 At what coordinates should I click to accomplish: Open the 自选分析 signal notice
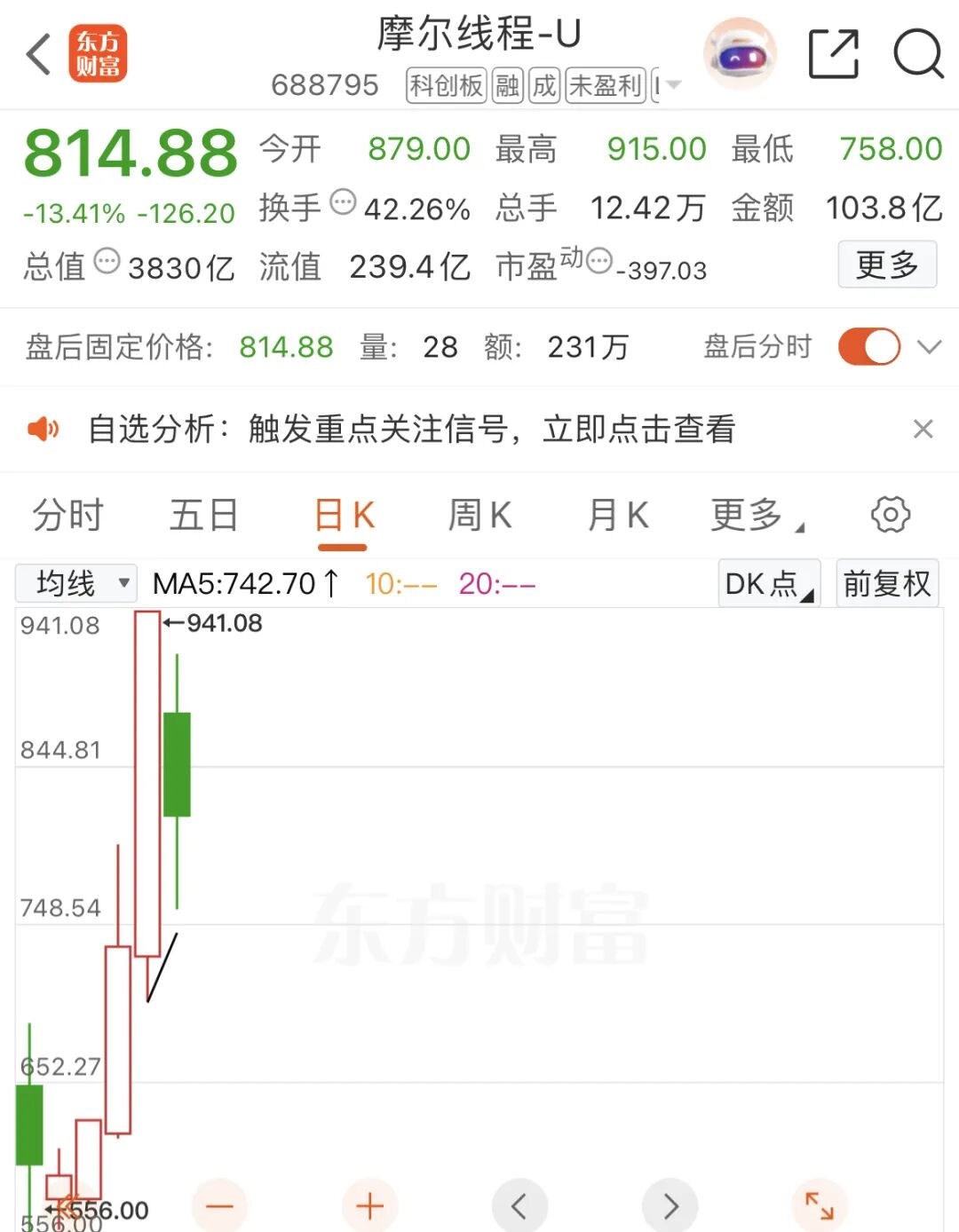(410, 430)
